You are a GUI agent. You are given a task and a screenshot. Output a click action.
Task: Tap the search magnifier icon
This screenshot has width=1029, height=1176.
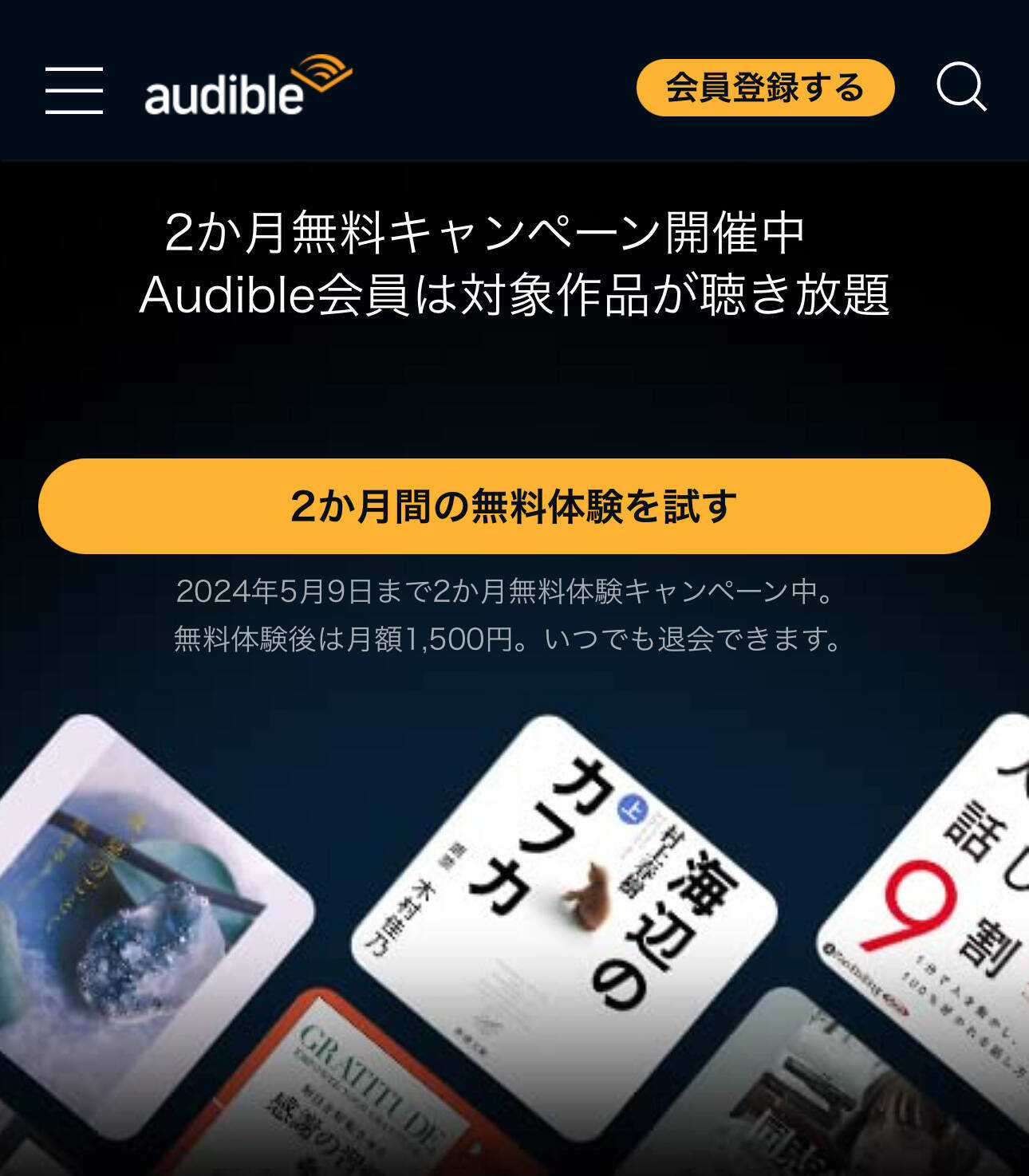coord(960,86)
